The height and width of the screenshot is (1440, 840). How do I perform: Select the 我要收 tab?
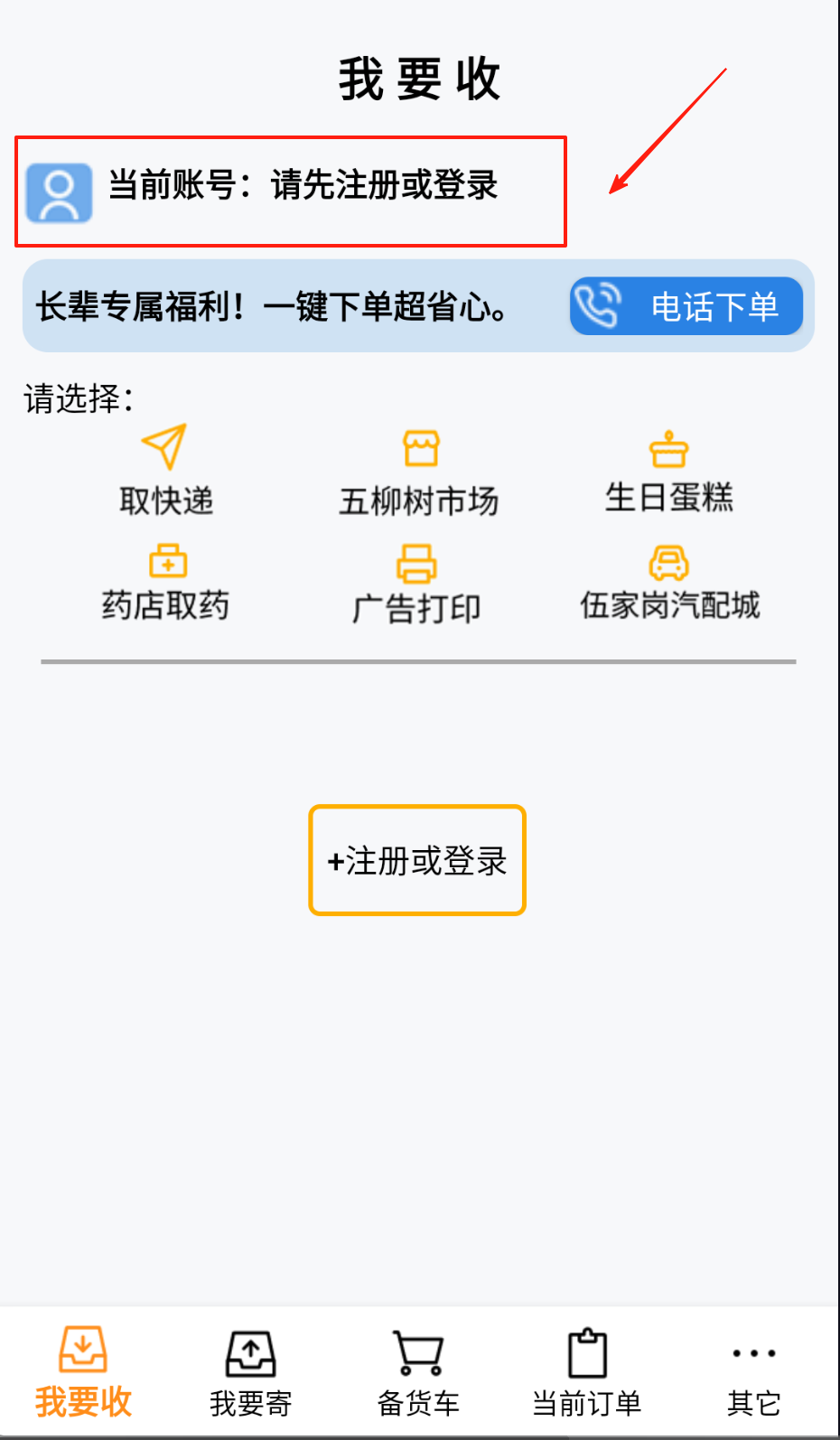click(83, 1372)
